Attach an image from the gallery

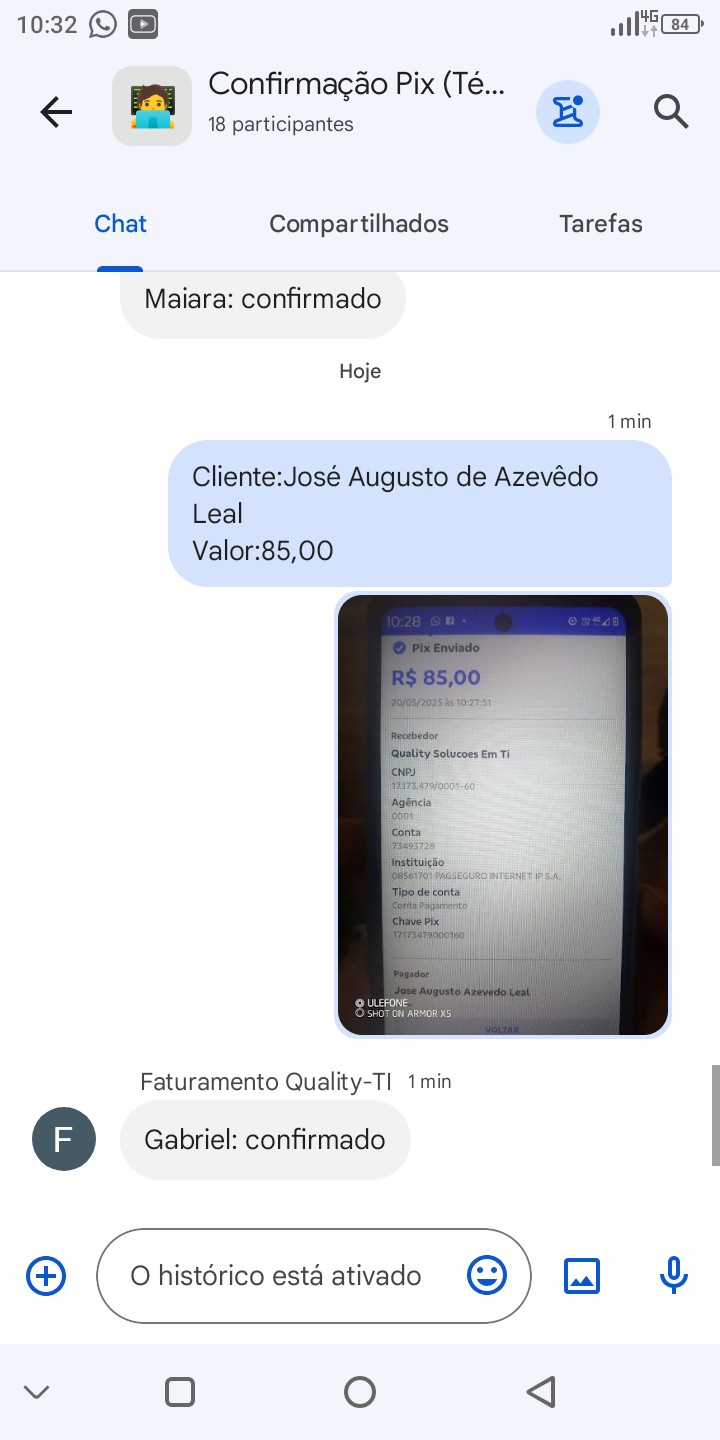coord(582,1276)
